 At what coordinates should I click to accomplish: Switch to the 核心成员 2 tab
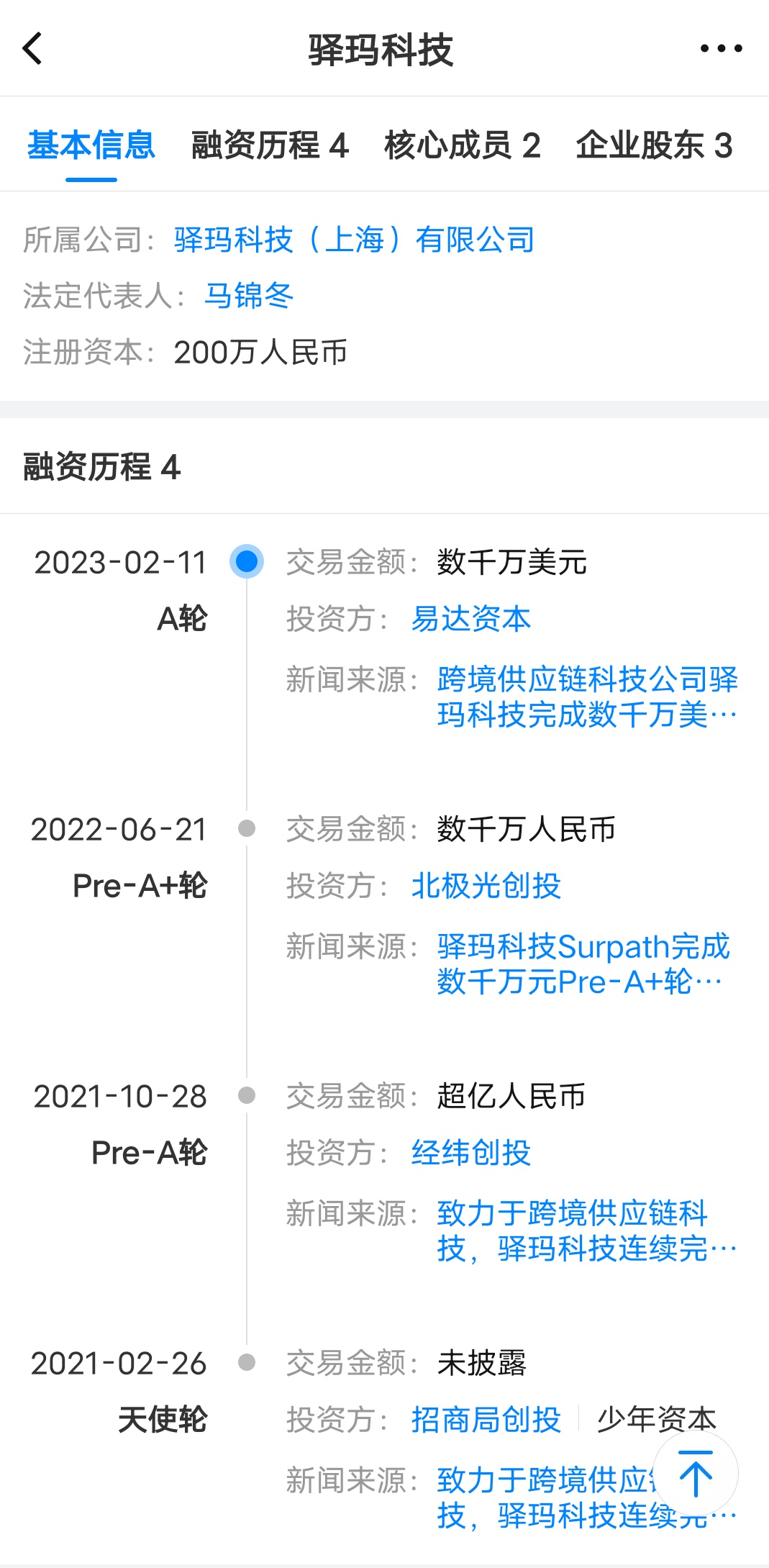[x=463, y=145]
